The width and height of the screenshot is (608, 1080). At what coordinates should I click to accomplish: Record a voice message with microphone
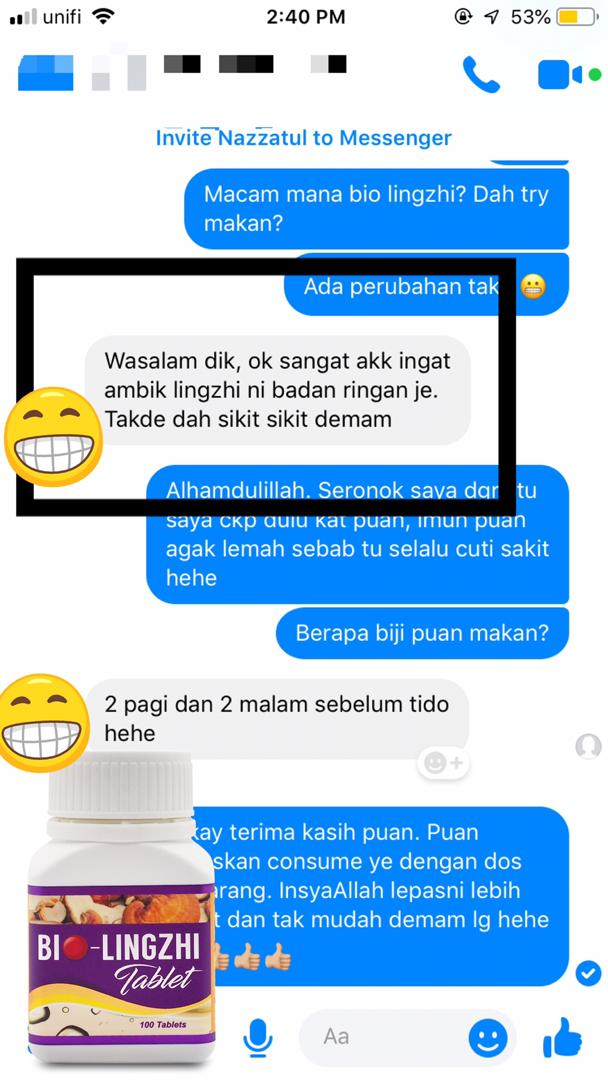[x=258, y=1039]
